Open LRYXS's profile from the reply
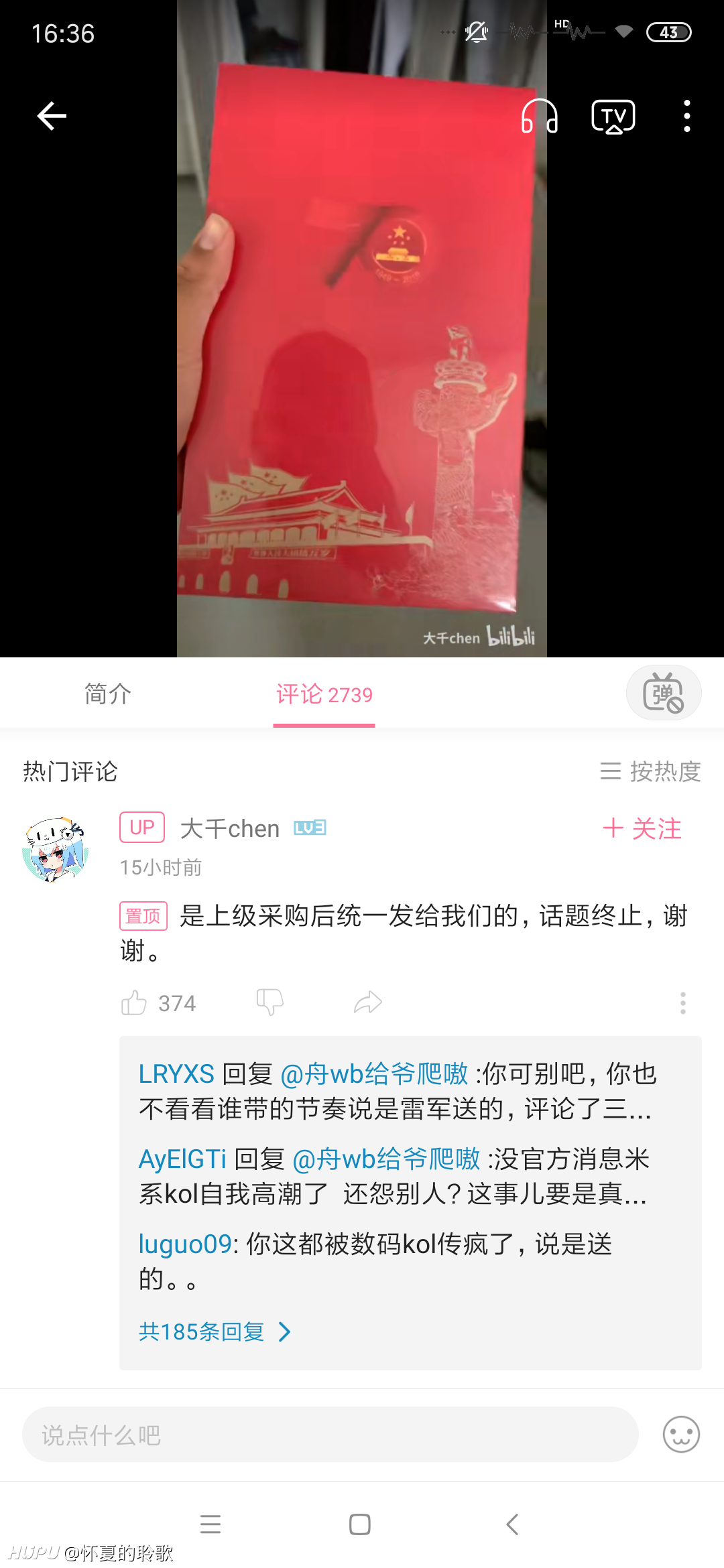 (176, 1074)
